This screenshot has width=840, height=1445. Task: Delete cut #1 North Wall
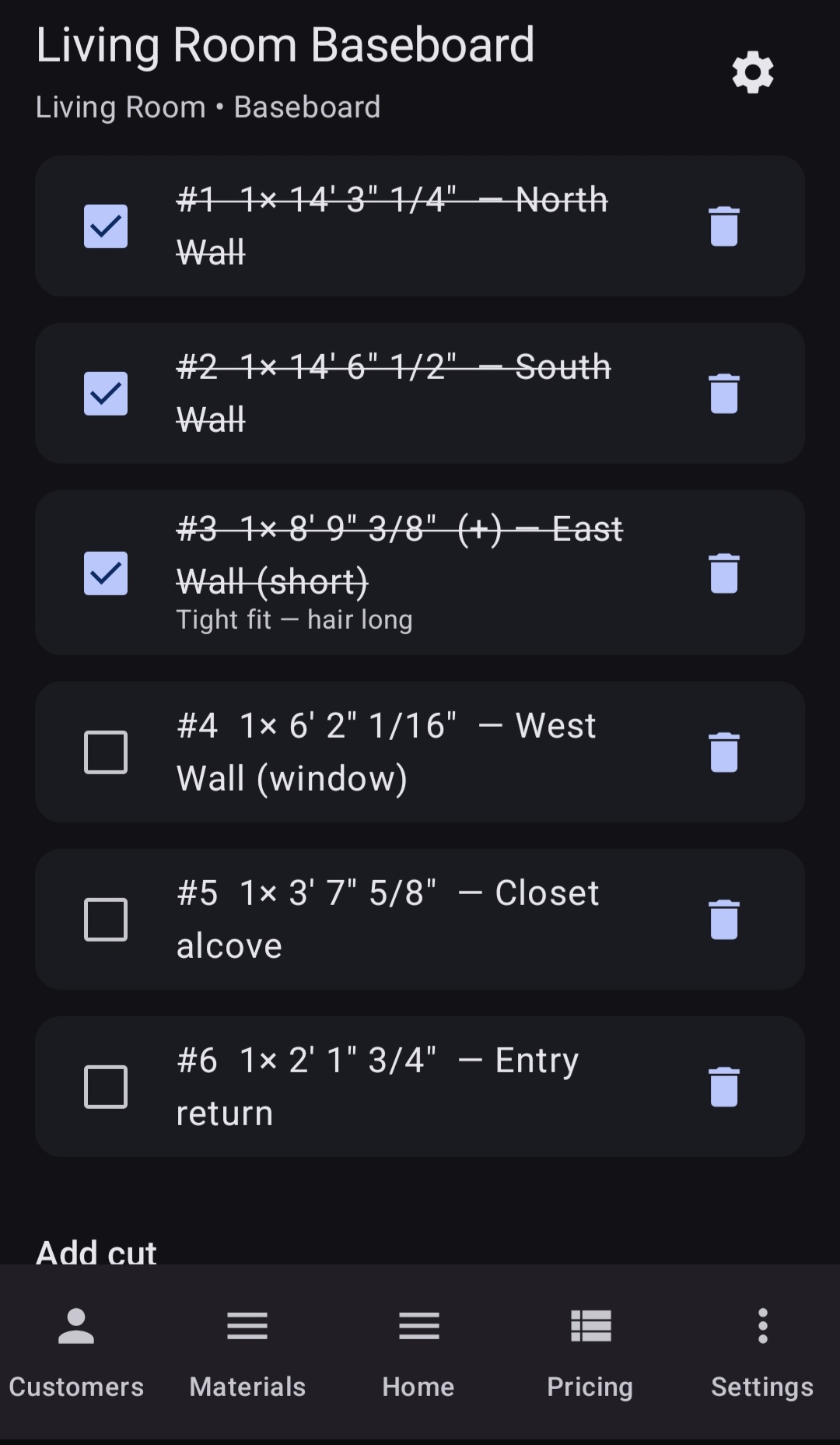click(724, 226)
